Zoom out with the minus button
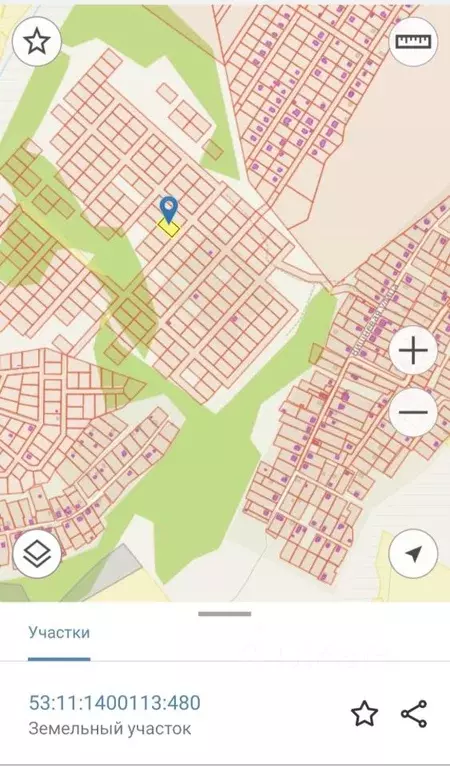This screenshot has height=767, width=450. tap(413, 412)
